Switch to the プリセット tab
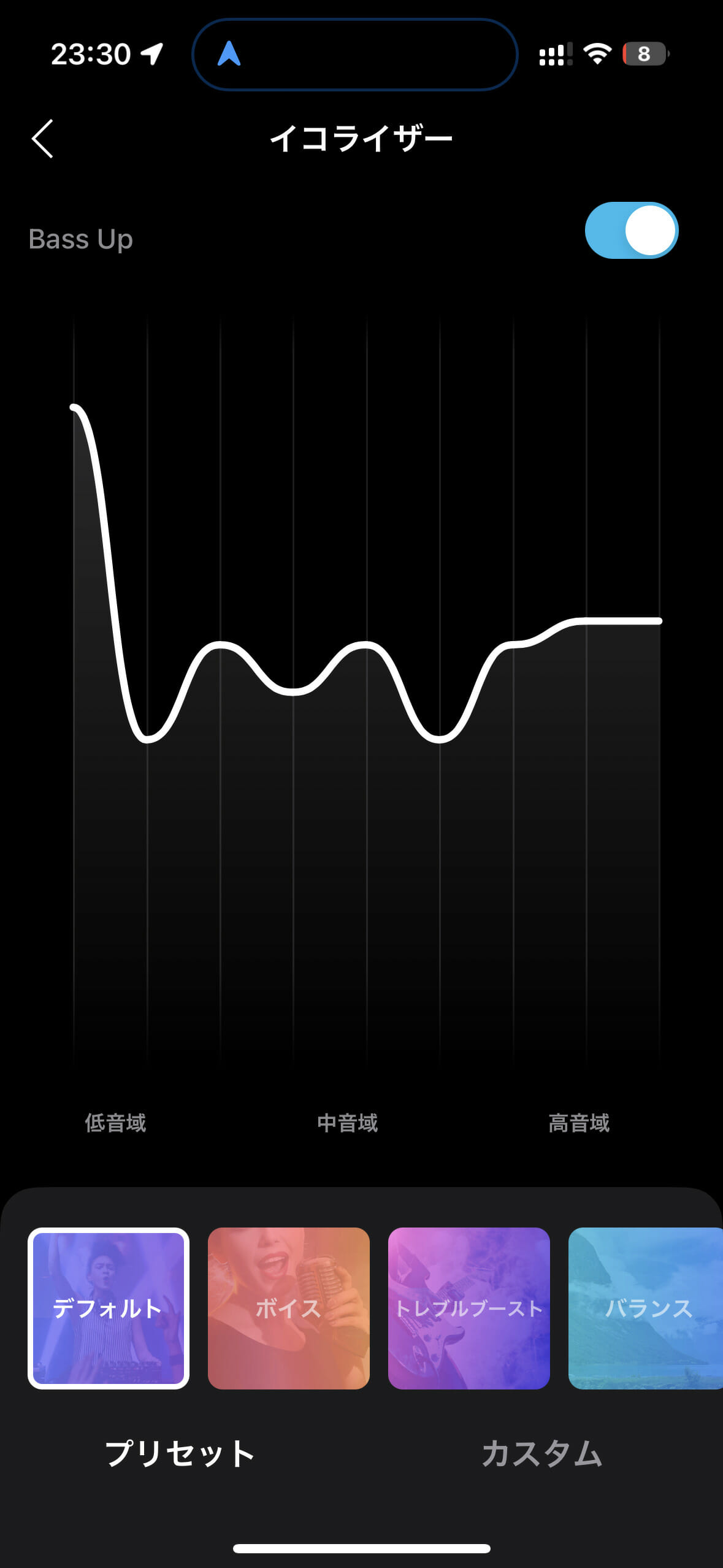The image size is (723, 1568). pyautogui.click(x=180, y=1454)
